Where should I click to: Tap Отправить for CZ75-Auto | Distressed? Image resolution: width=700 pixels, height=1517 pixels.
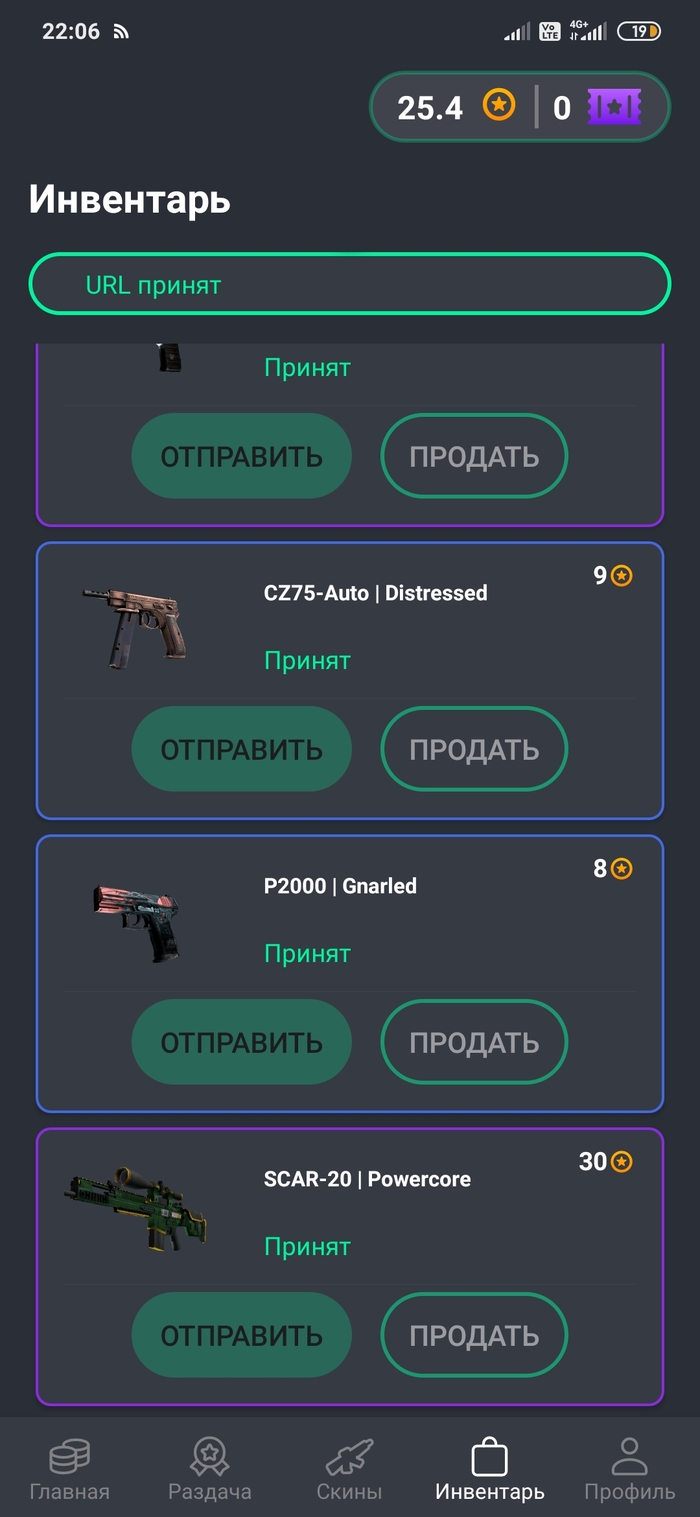tap(242, 749)
